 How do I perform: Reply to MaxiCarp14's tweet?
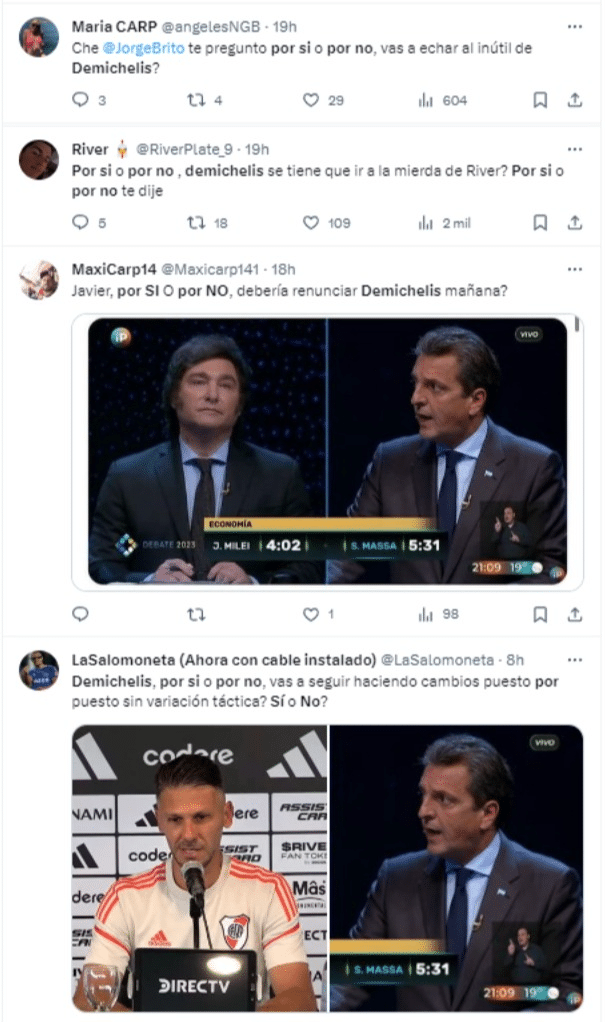click(81, 614)
